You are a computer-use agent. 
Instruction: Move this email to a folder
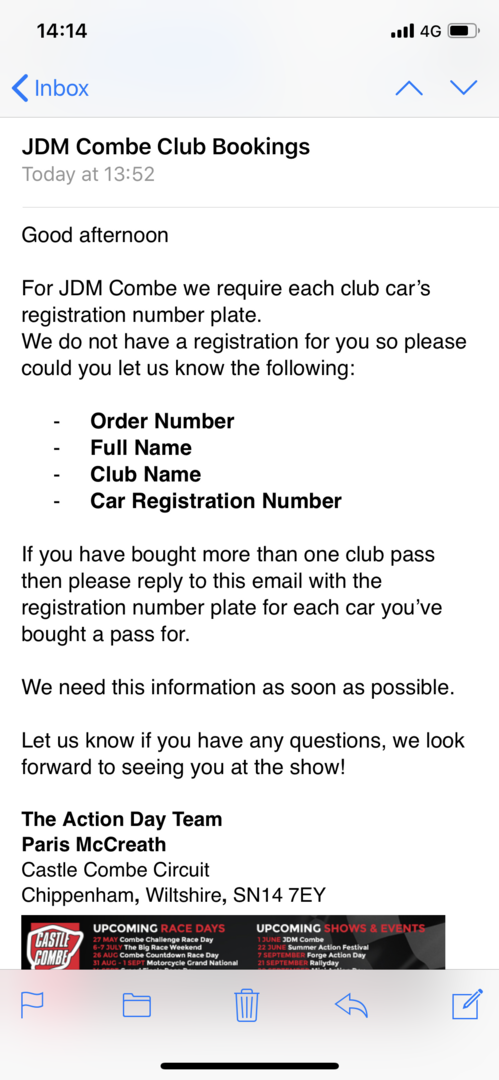click(x=136, y=1006)
